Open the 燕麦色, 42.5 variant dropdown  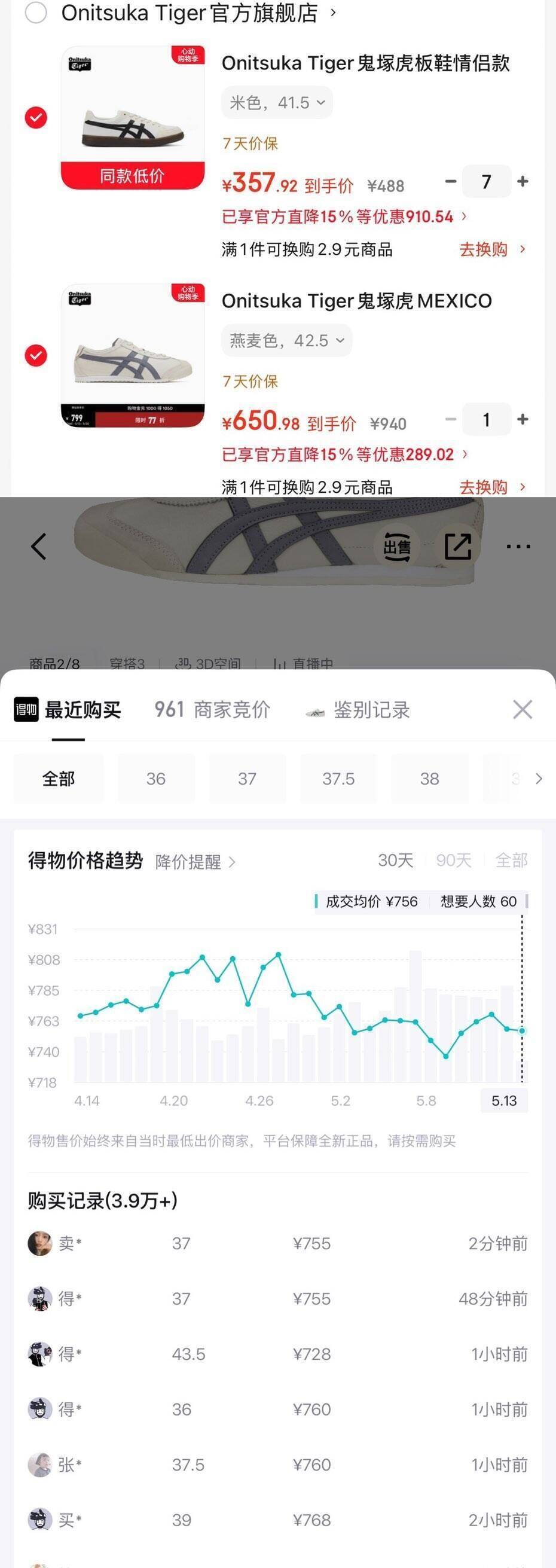pyautogui.click(x=286, y=340)
